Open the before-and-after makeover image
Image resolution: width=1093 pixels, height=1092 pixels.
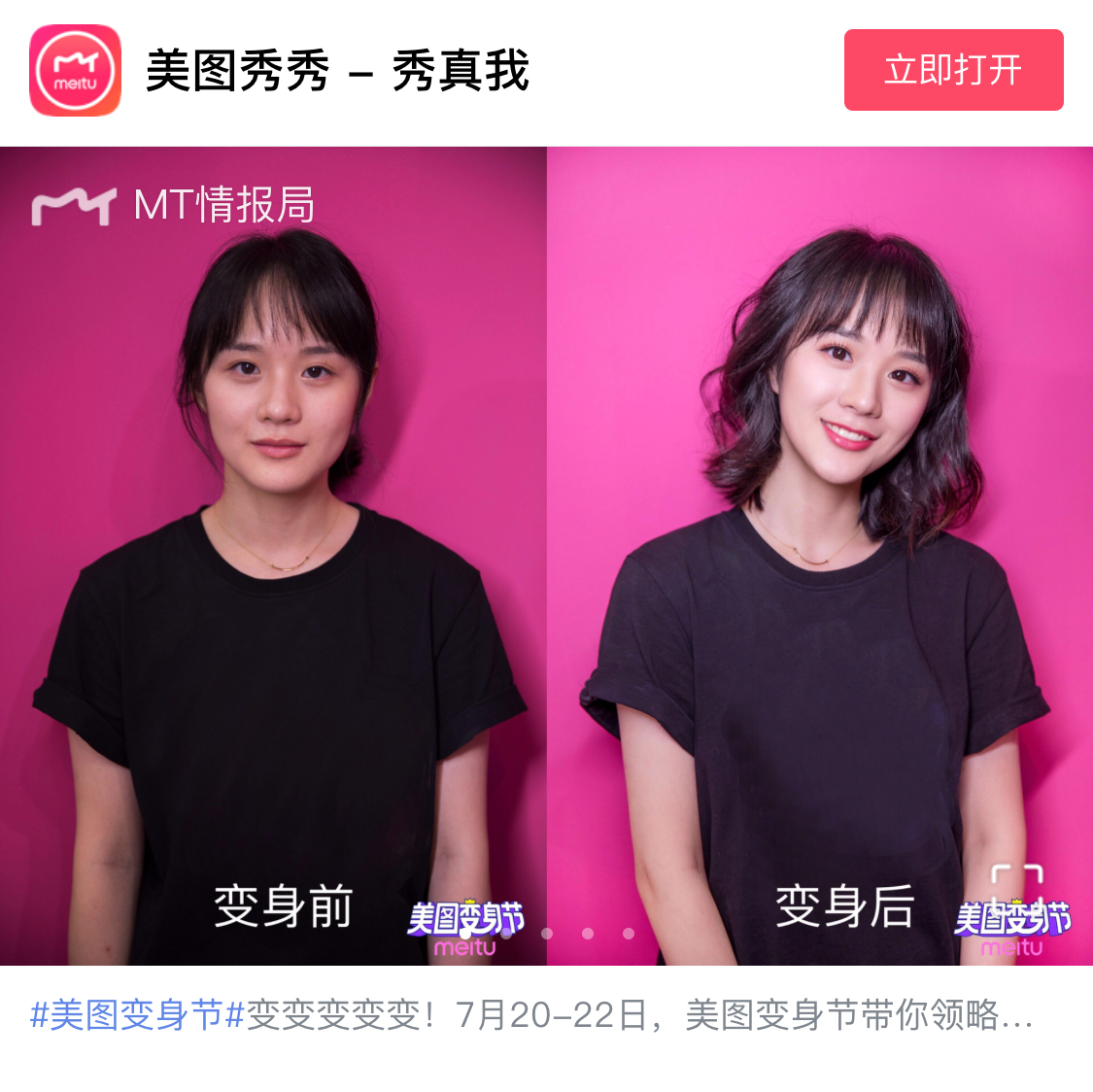click(546, 554)
